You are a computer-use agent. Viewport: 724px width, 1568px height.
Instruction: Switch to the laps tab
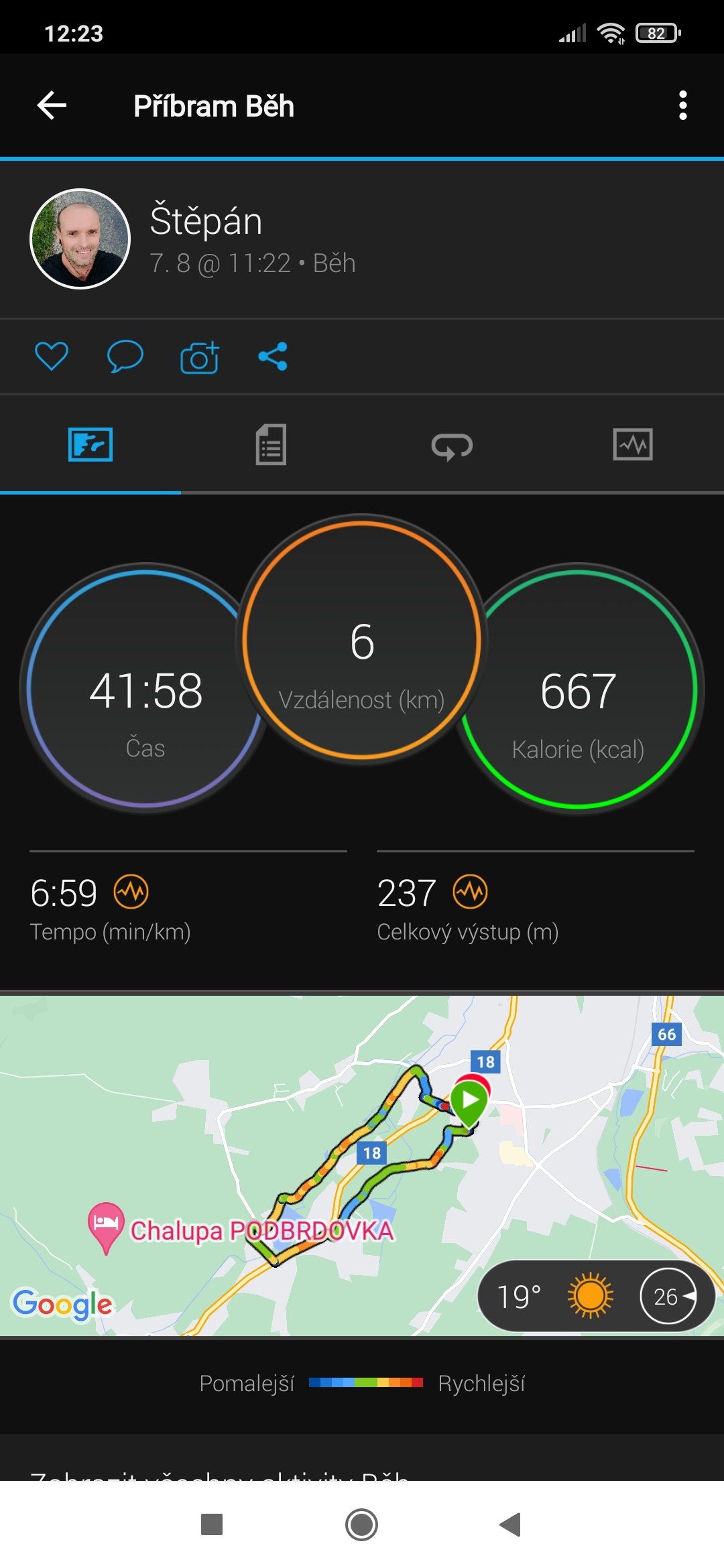pos(452,446)
